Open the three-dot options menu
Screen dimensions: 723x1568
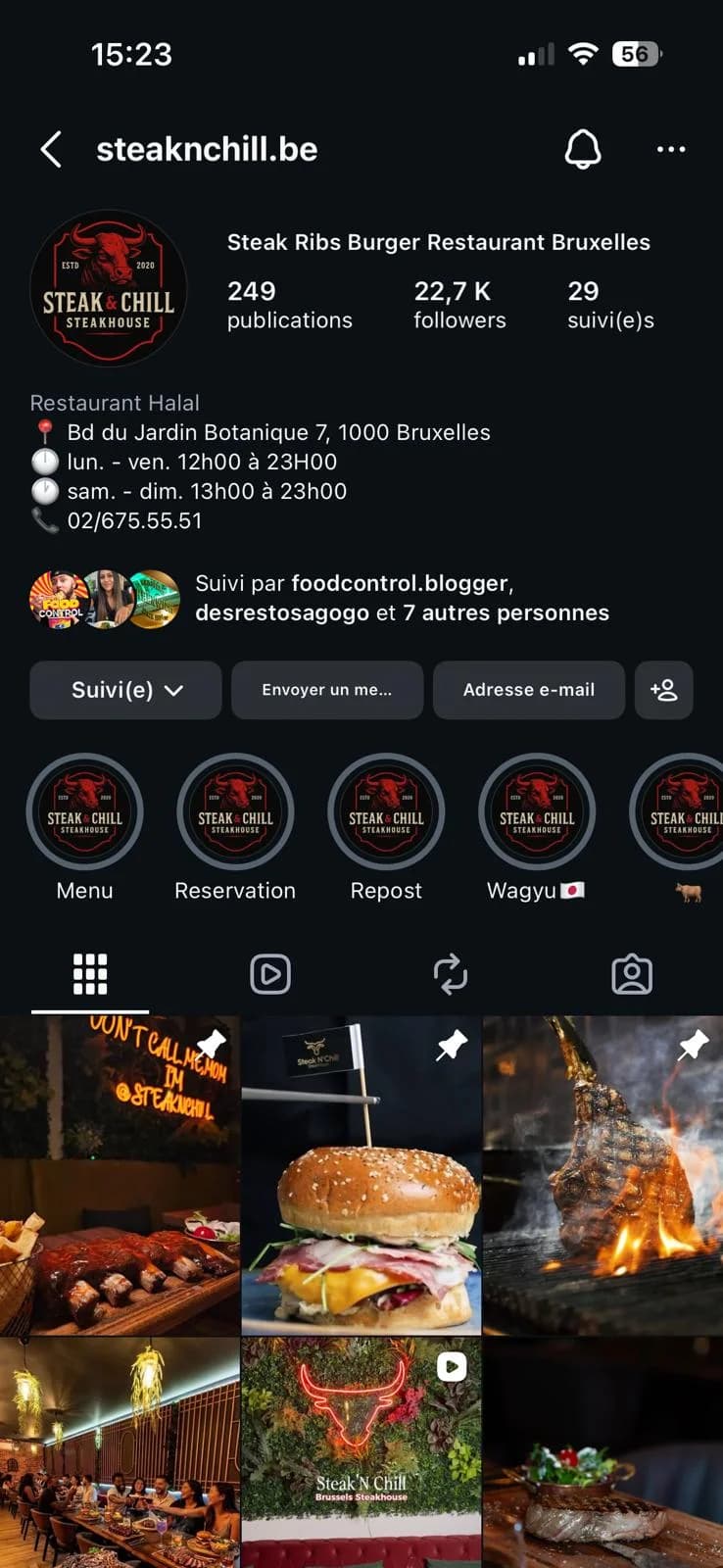[x=670, y=149]
